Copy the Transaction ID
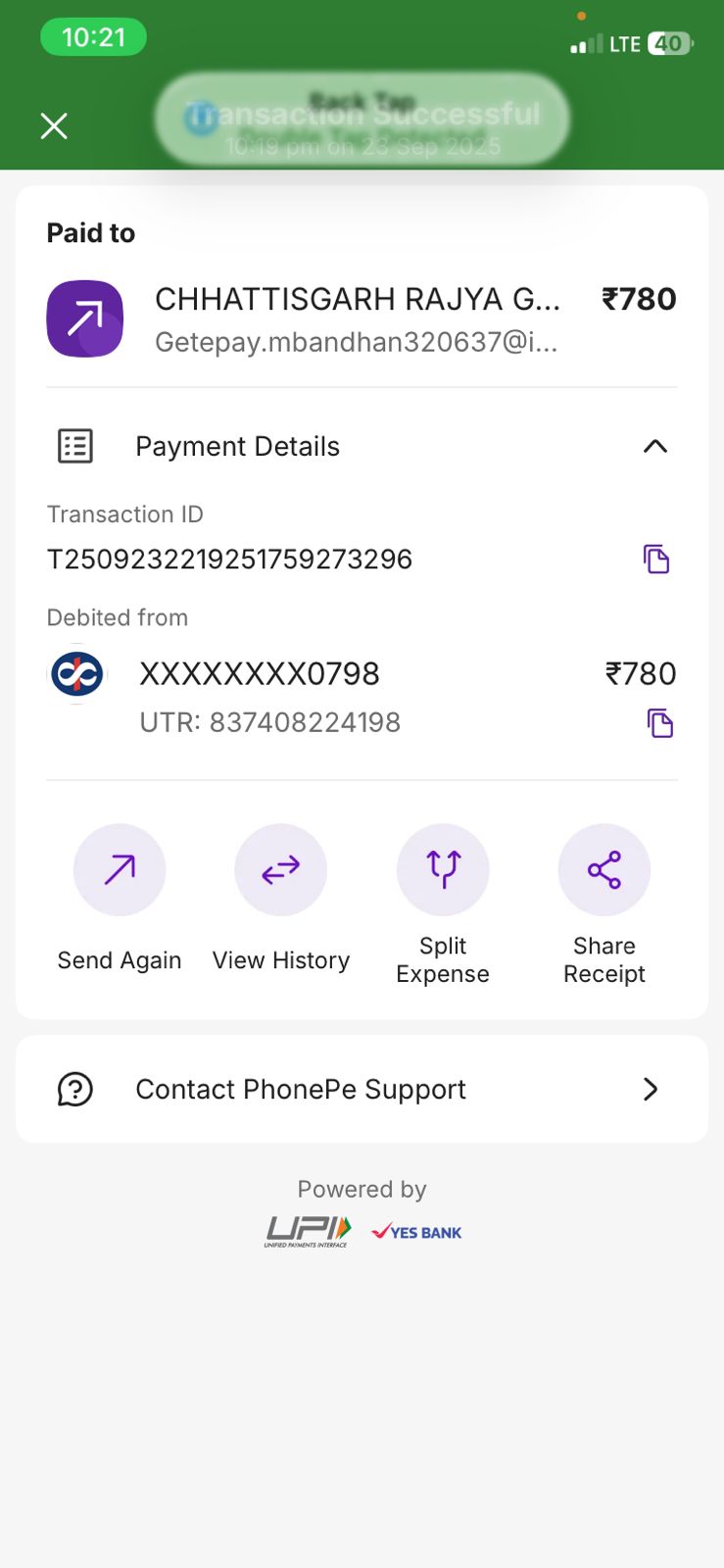Screen dimensions: 724x1568 655,559
